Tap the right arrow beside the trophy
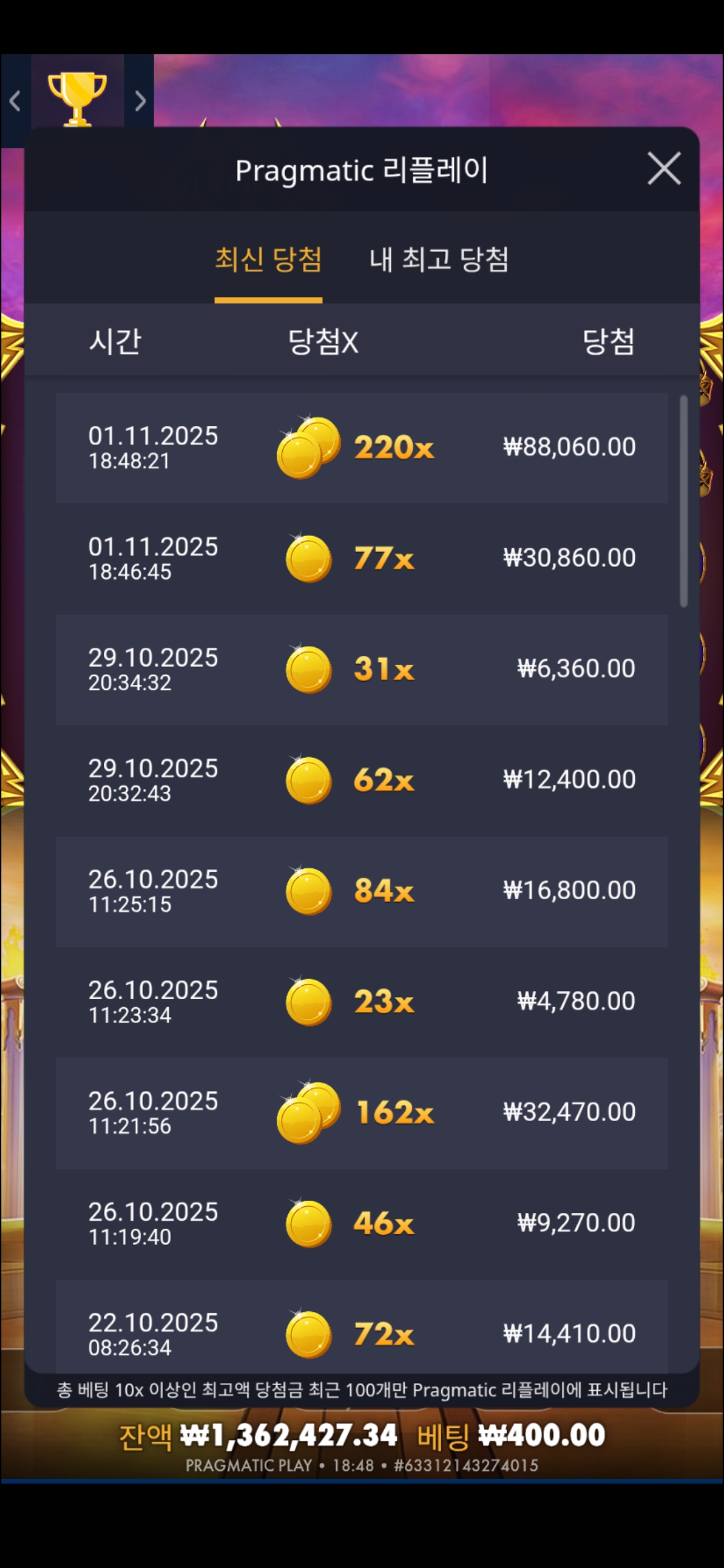Image resolution: width=724 pixels, height=1568 pixels. coord(140,101)
